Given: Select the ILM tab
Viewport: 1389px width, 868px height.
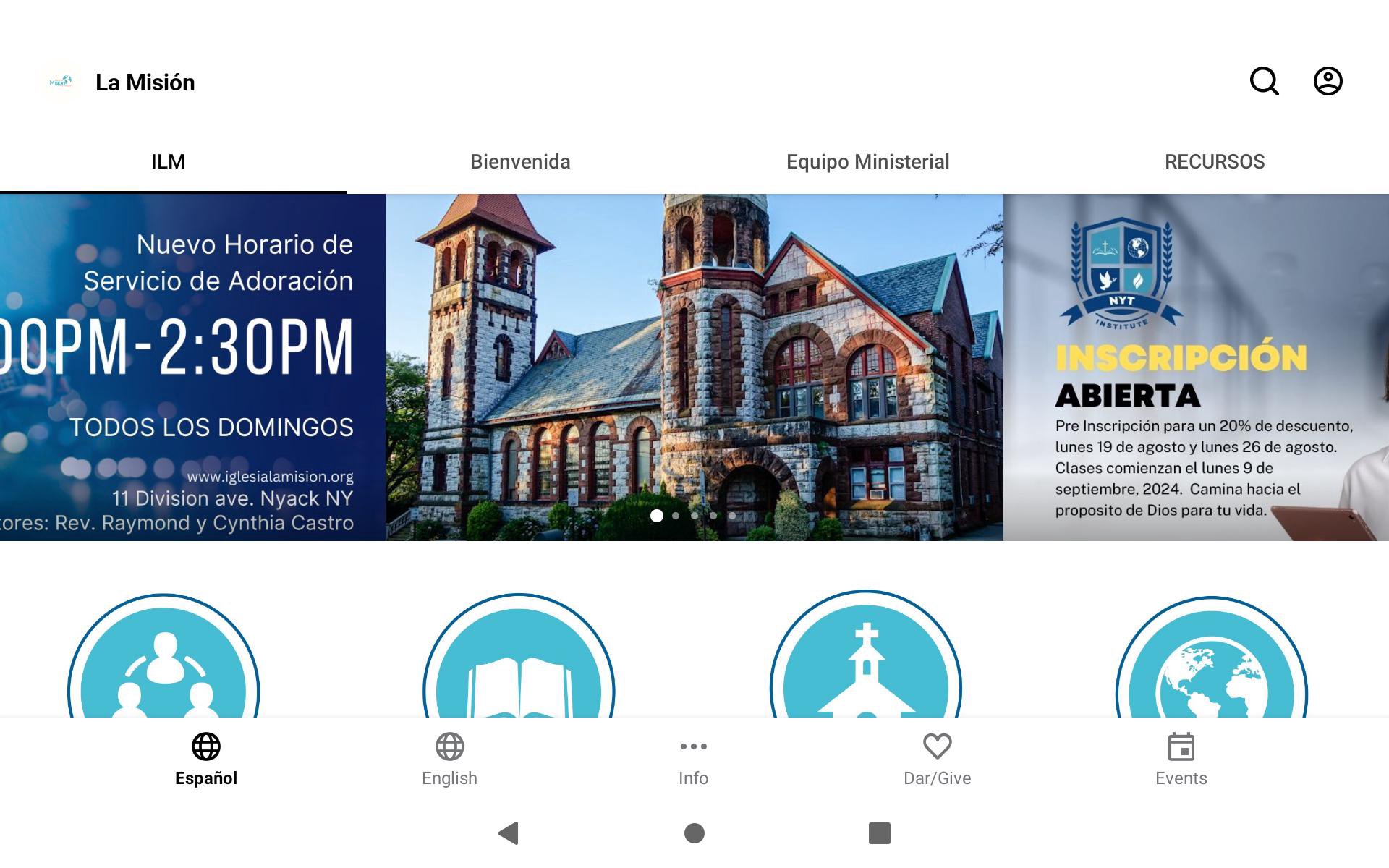Looking at the screenshot, I should 169,161.
